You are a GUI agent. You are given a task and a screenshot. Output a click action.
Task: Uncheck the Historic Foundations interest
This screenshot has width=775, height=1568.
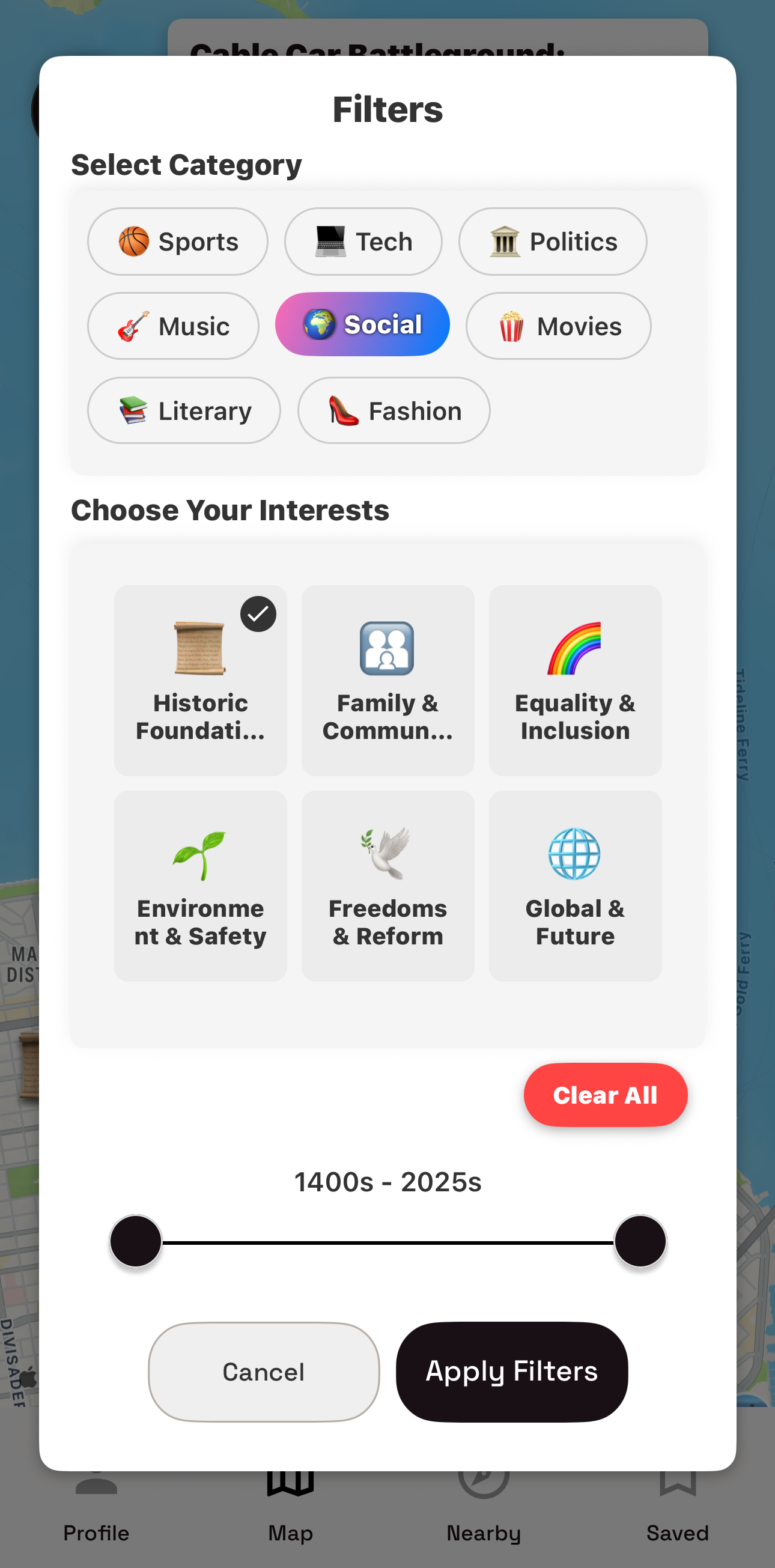pyautogui.click(x=200, y=681)
